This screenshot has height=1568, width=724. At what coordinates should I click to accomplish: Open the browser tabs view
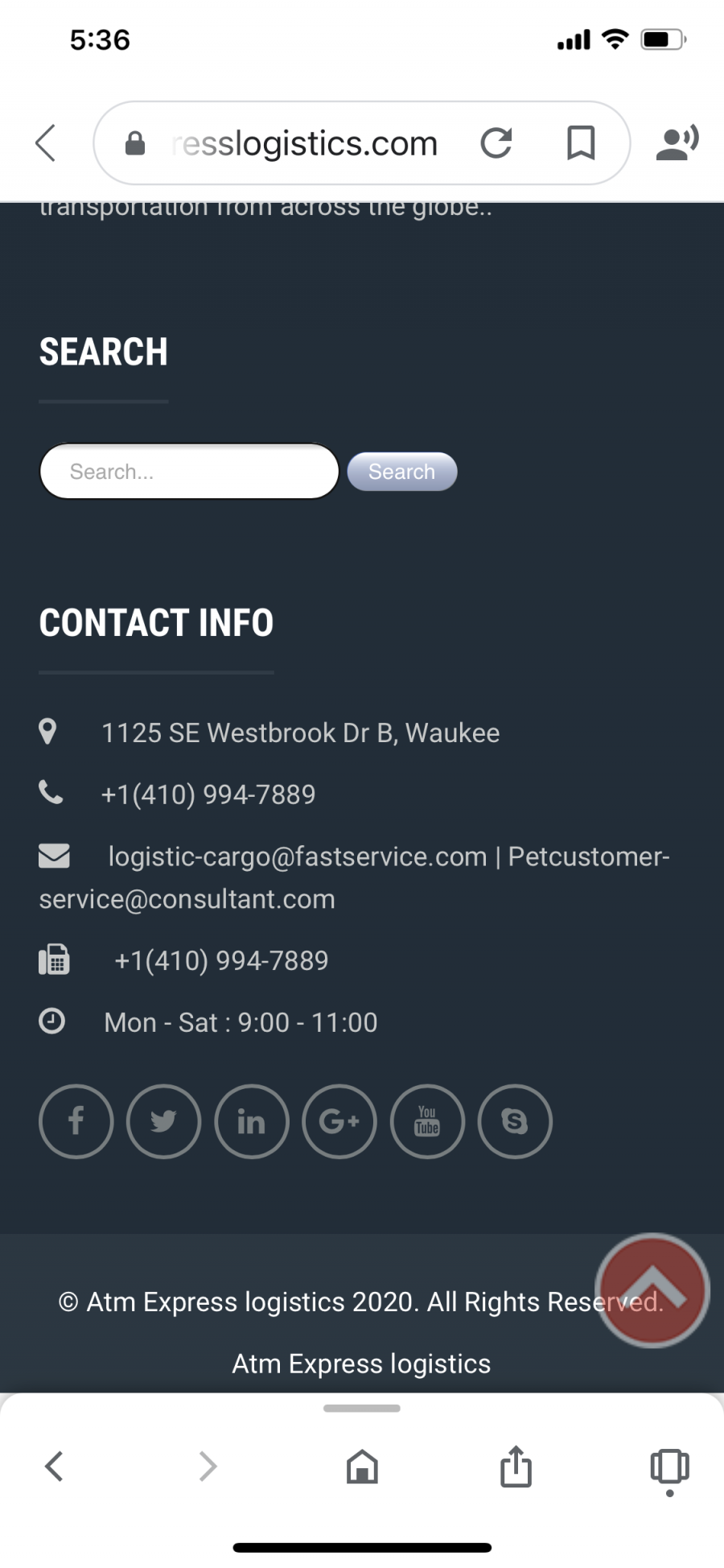point(669,1470)
